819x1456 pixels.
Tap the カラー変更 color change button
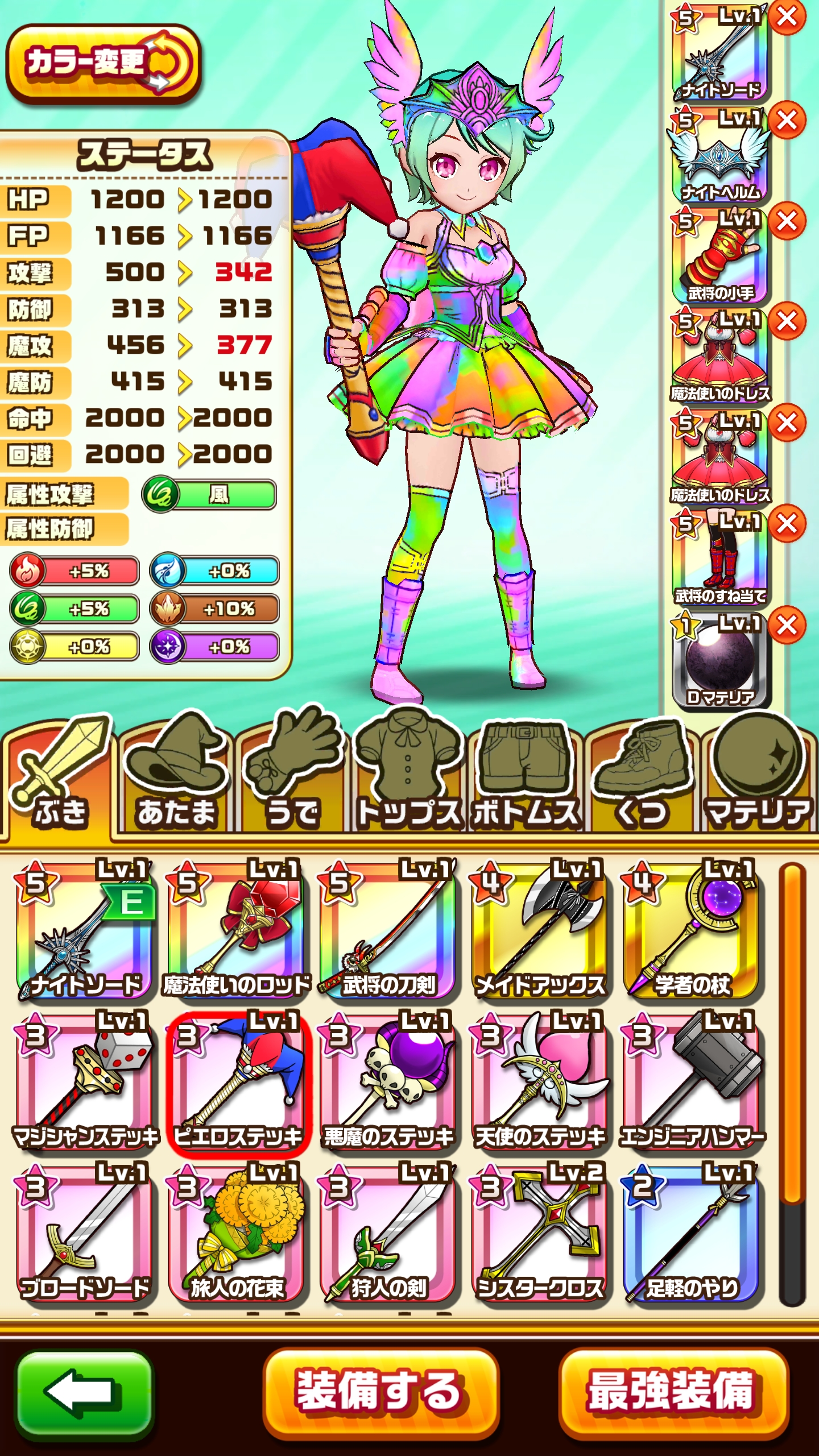104,63
